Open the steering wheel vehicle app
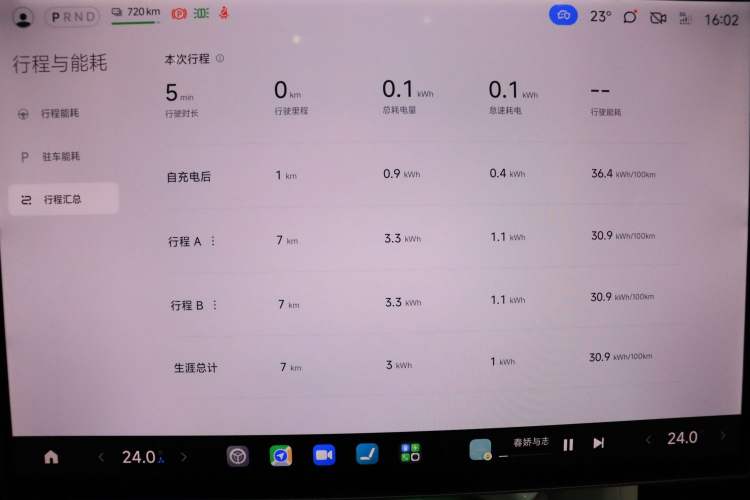Screen dimensions: 750x500 pos(237,456)
